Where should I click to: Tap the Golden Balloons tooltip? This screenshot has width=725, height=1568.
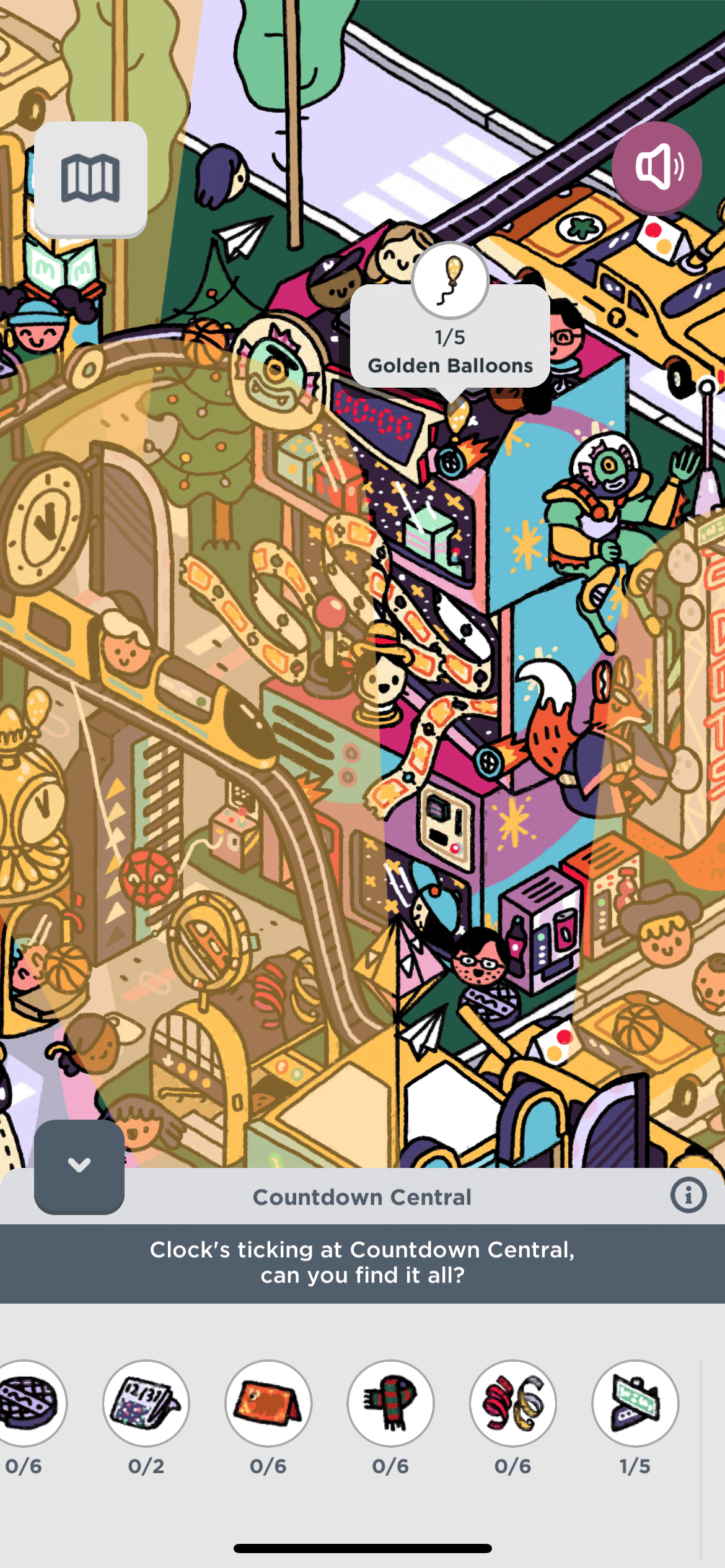pos(450,338)
